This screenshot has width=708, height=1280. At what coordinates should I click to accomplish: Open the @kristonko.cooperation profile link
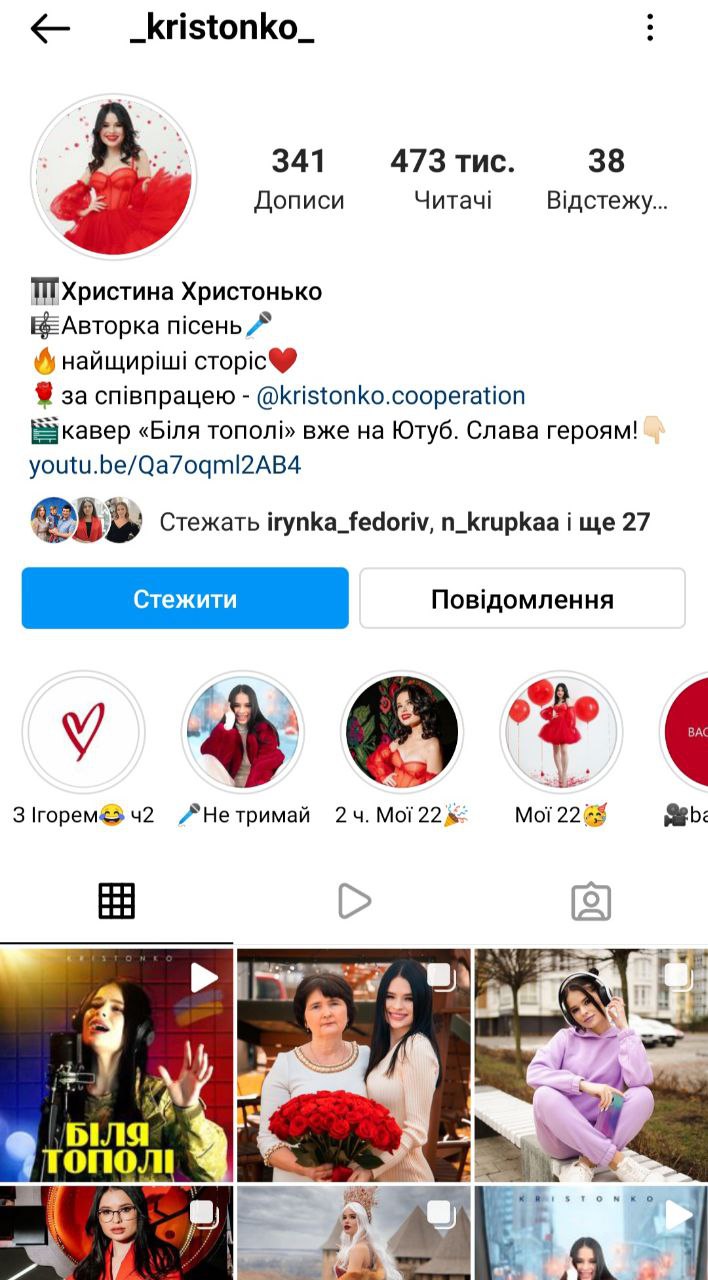(x=390, y=395)
